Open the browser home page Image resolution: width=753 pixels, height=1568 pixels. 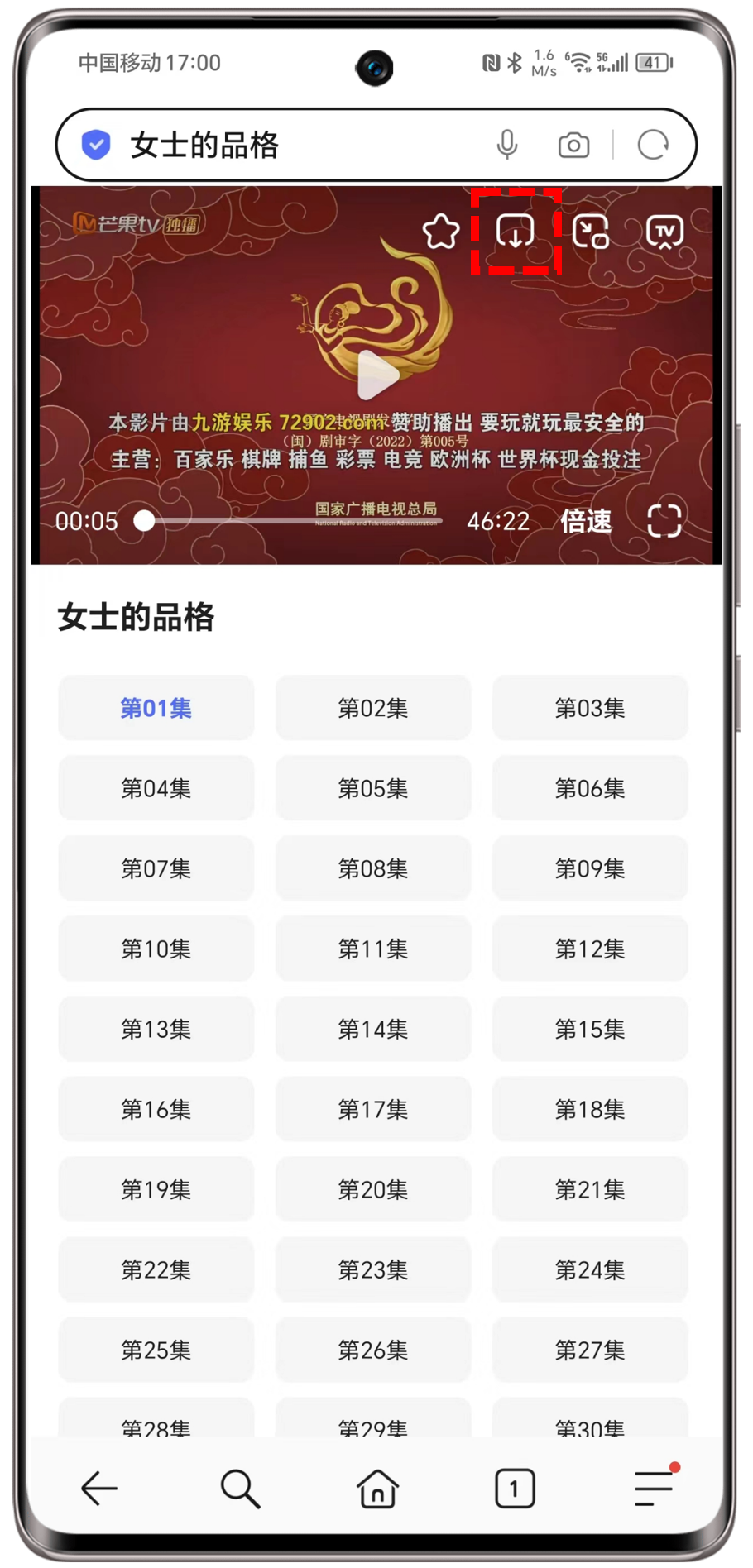377,1489
